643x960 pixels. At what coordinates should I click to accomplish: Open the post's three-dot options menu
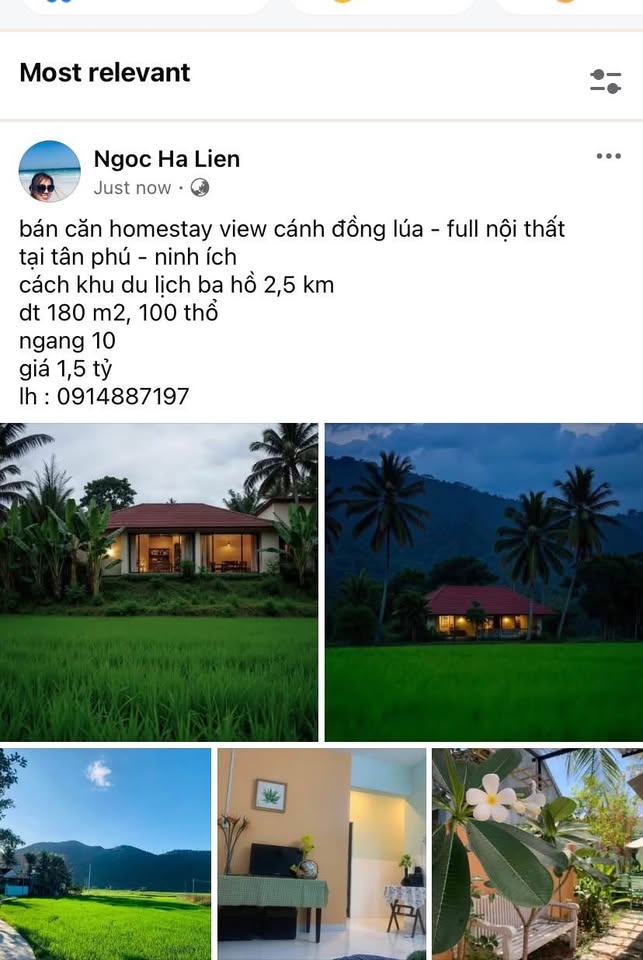click(x=608, y=156)
